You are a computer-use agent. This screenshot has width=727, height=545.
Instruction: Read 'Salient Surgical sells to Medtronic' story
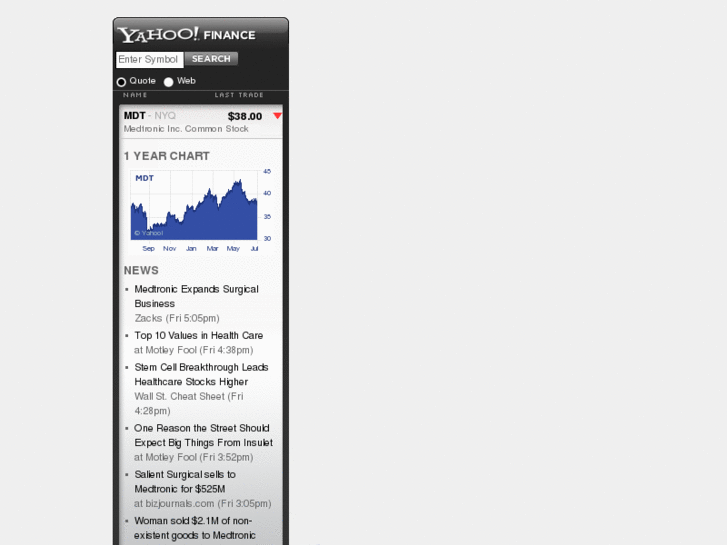[185, 481]
